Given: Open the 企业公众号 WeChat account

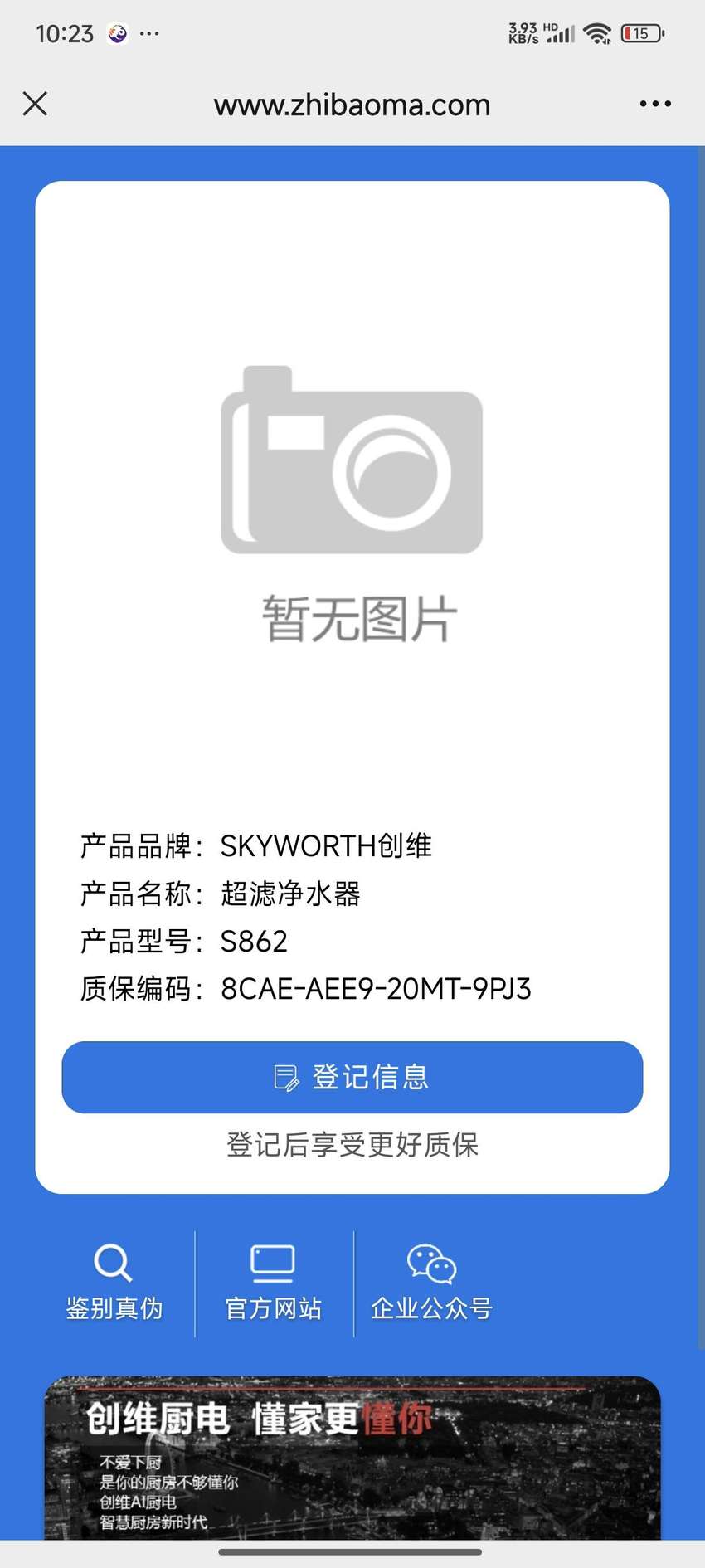Looking at the screenshot, I should pos(431,1283).
